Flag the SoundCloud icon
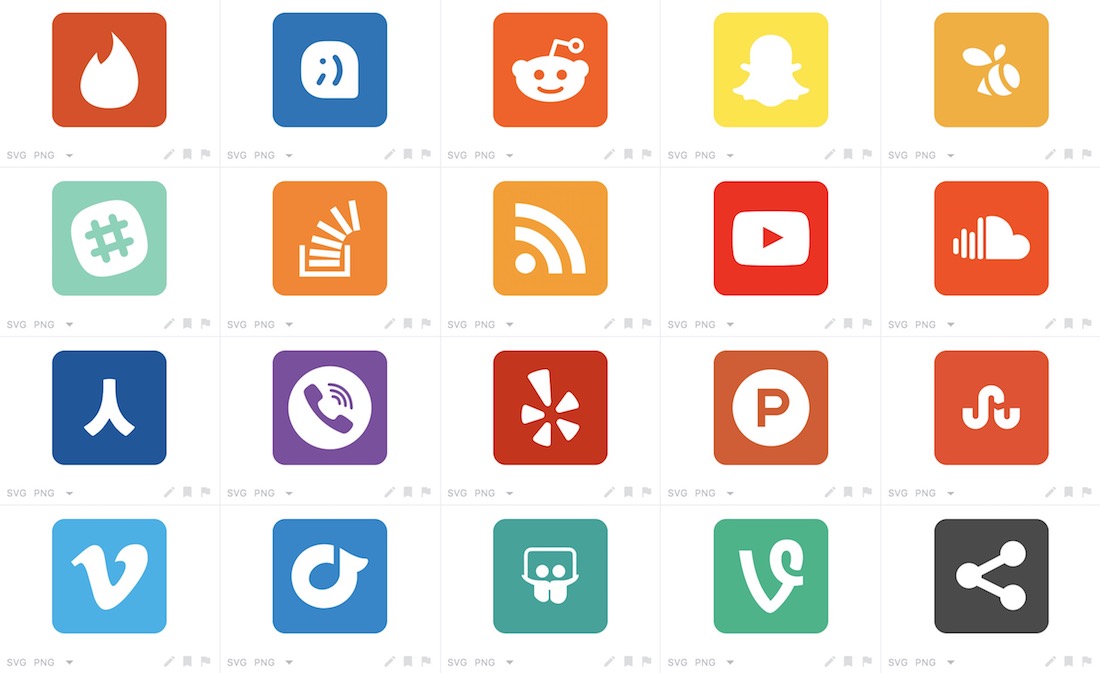1100x673 pixels. (x=1086, y=324)
